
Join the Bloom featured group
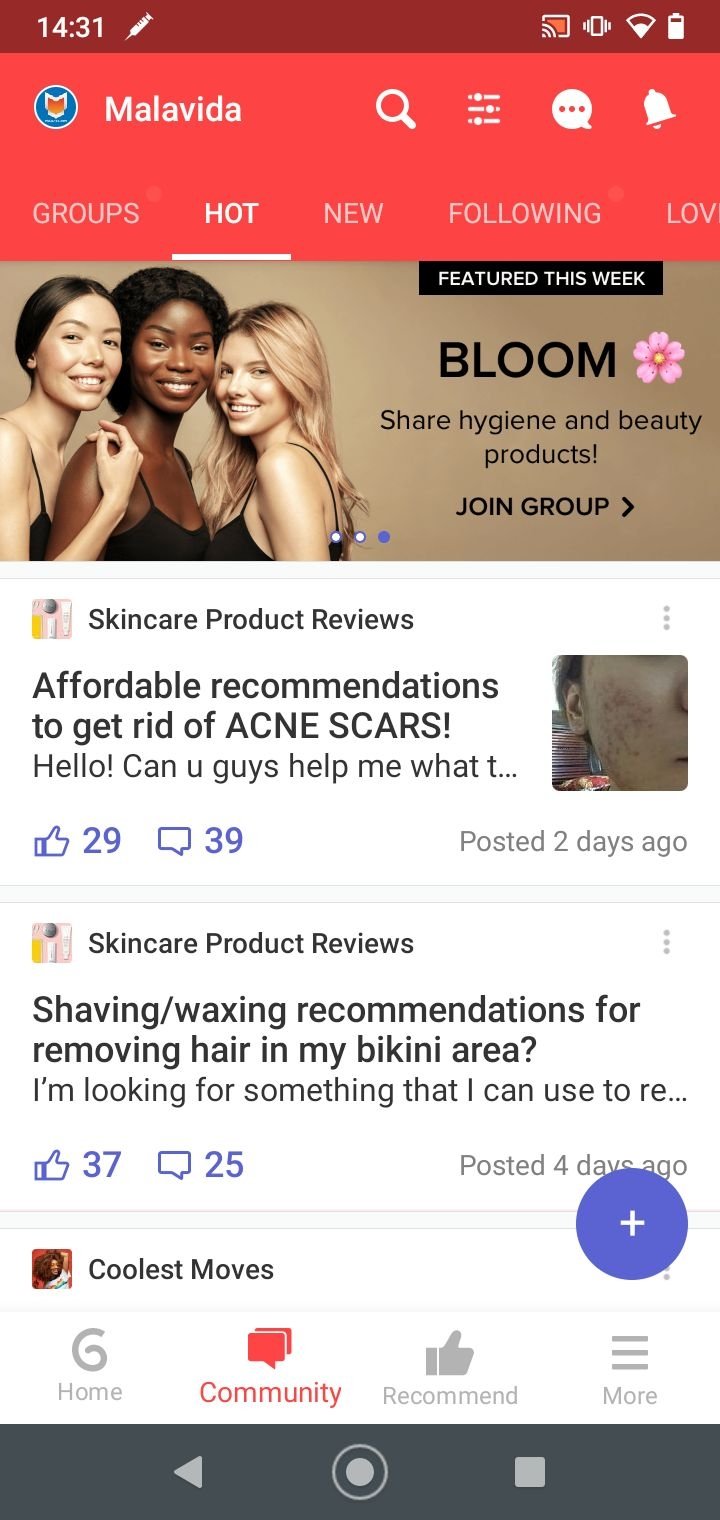tap(545, 506)
